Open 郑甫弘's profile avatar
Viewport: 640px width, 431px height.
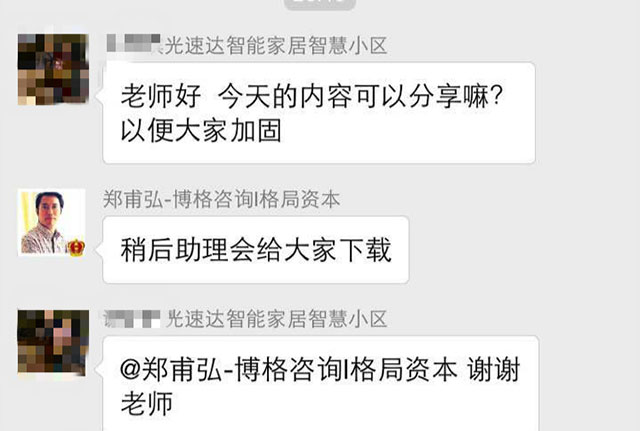pos(52,221)
